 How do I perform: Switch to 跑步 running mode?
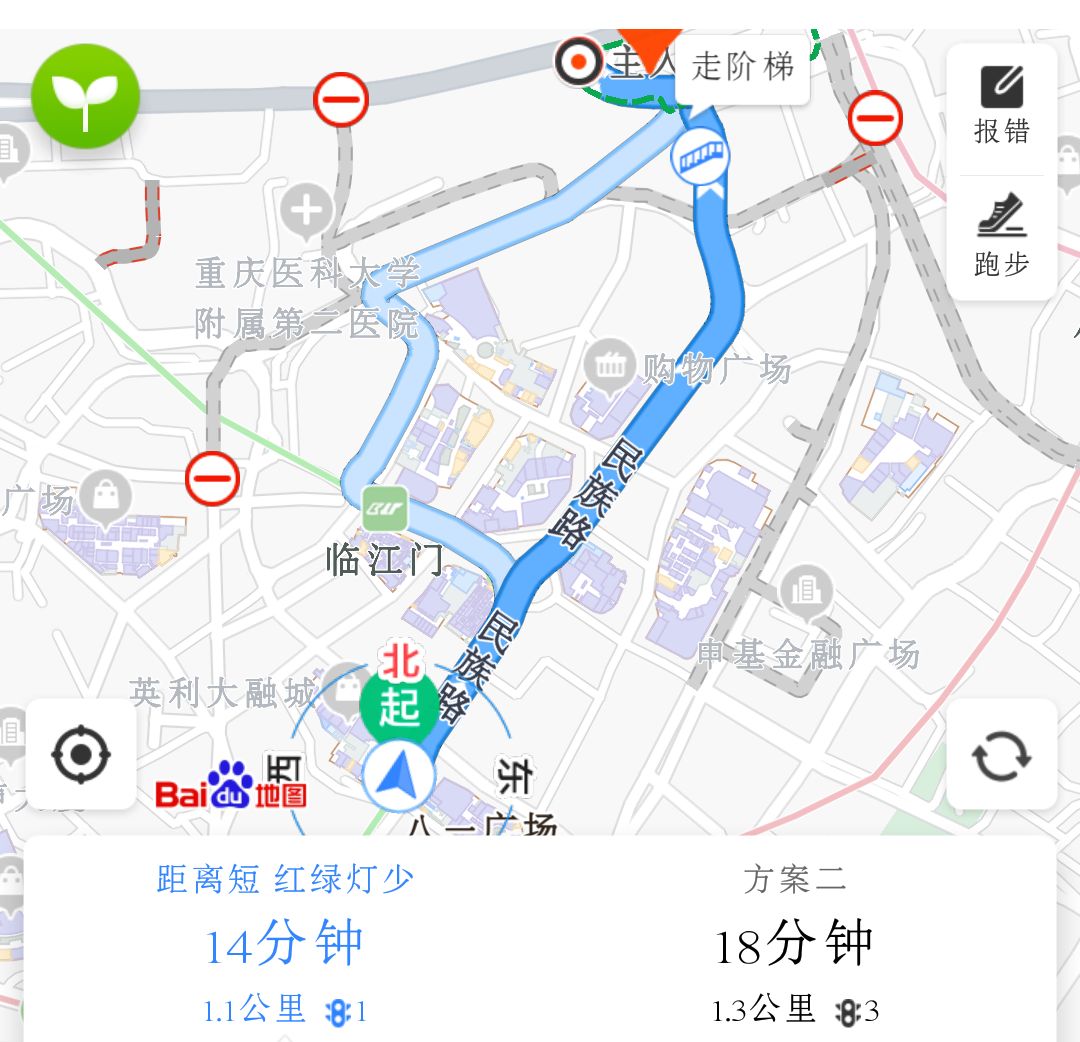tap(1001, 238)
